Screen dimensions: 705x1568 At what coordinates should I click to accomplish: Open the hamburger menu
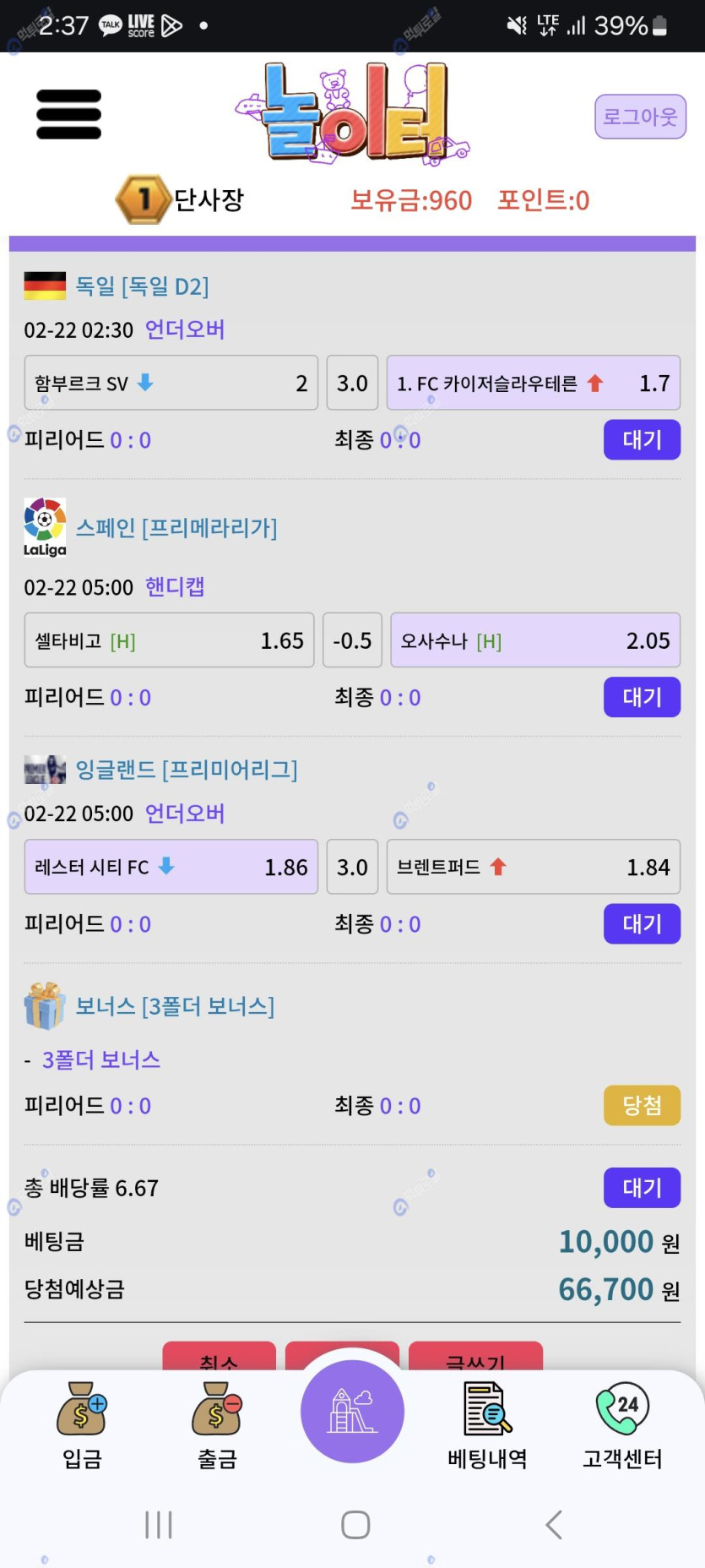[x=68, y=114]
